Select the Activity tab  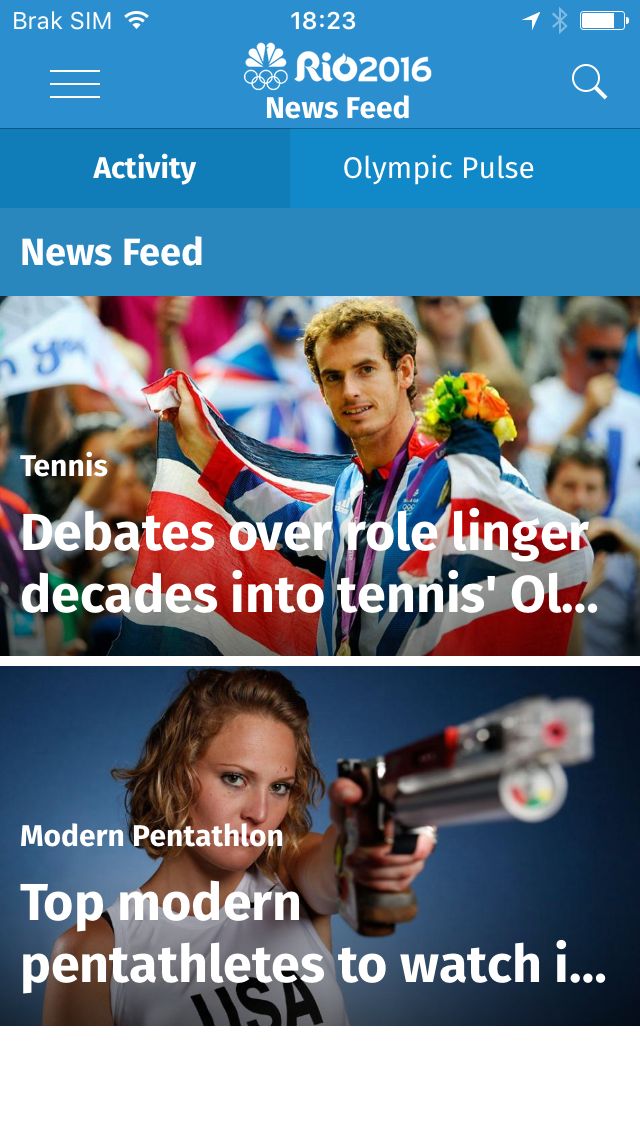click(144, 168)
